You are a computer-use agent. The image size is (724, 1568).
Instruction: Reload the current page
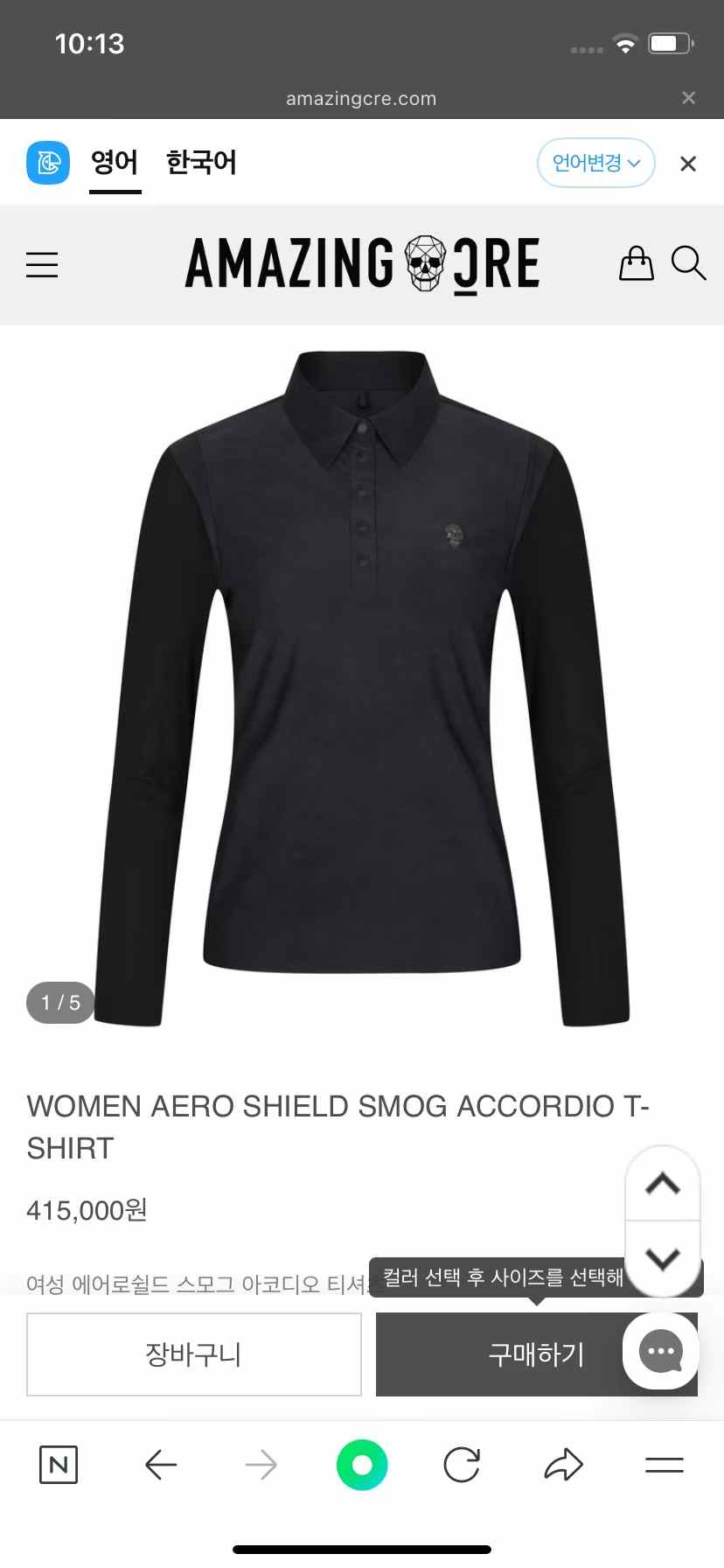[462, 1465]
